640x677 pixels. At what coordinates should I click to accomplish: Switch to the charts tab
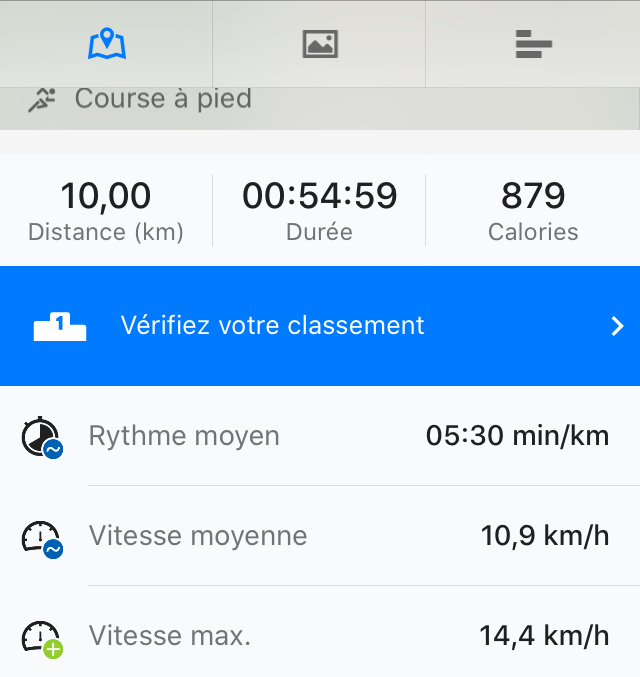tap(533, 44)
